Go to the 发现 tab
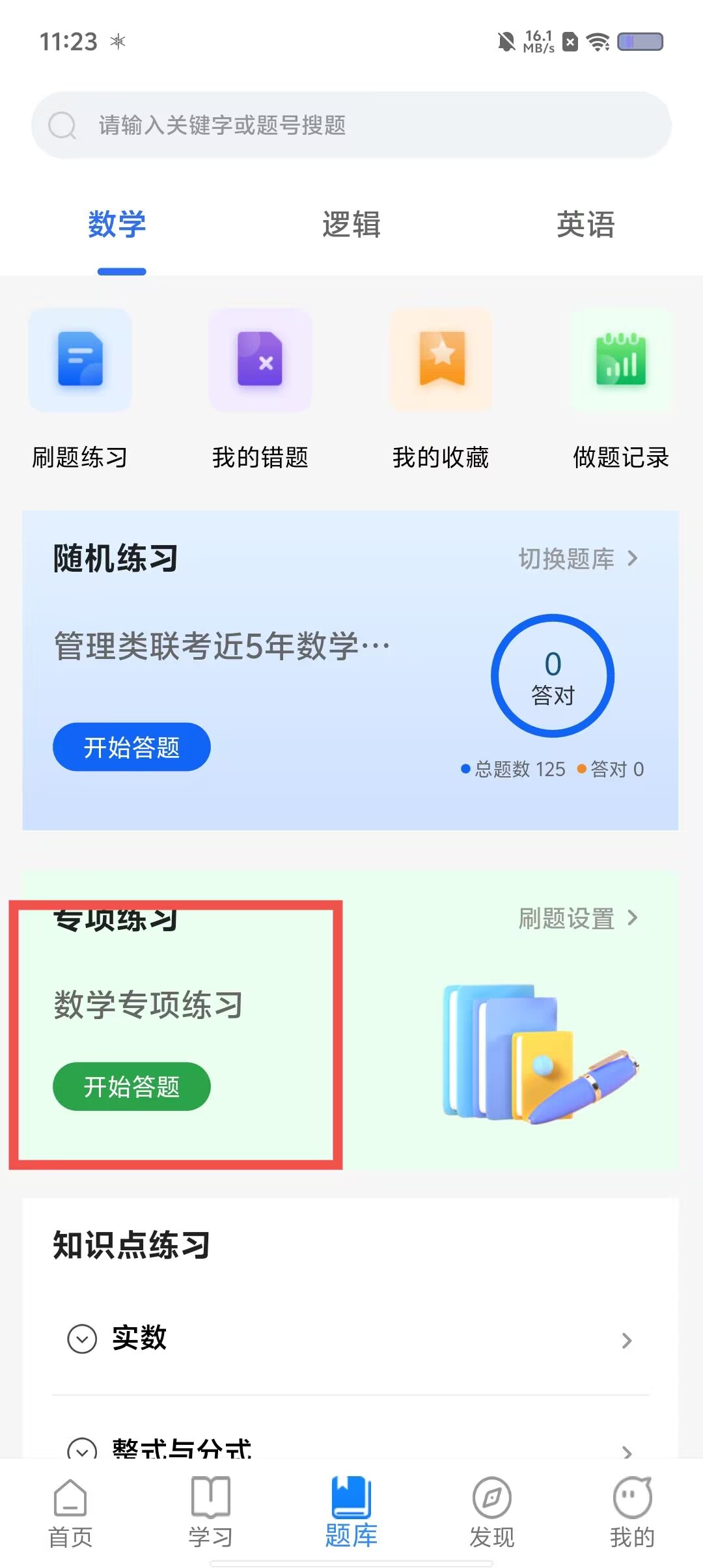 (x=492, y=1513)
